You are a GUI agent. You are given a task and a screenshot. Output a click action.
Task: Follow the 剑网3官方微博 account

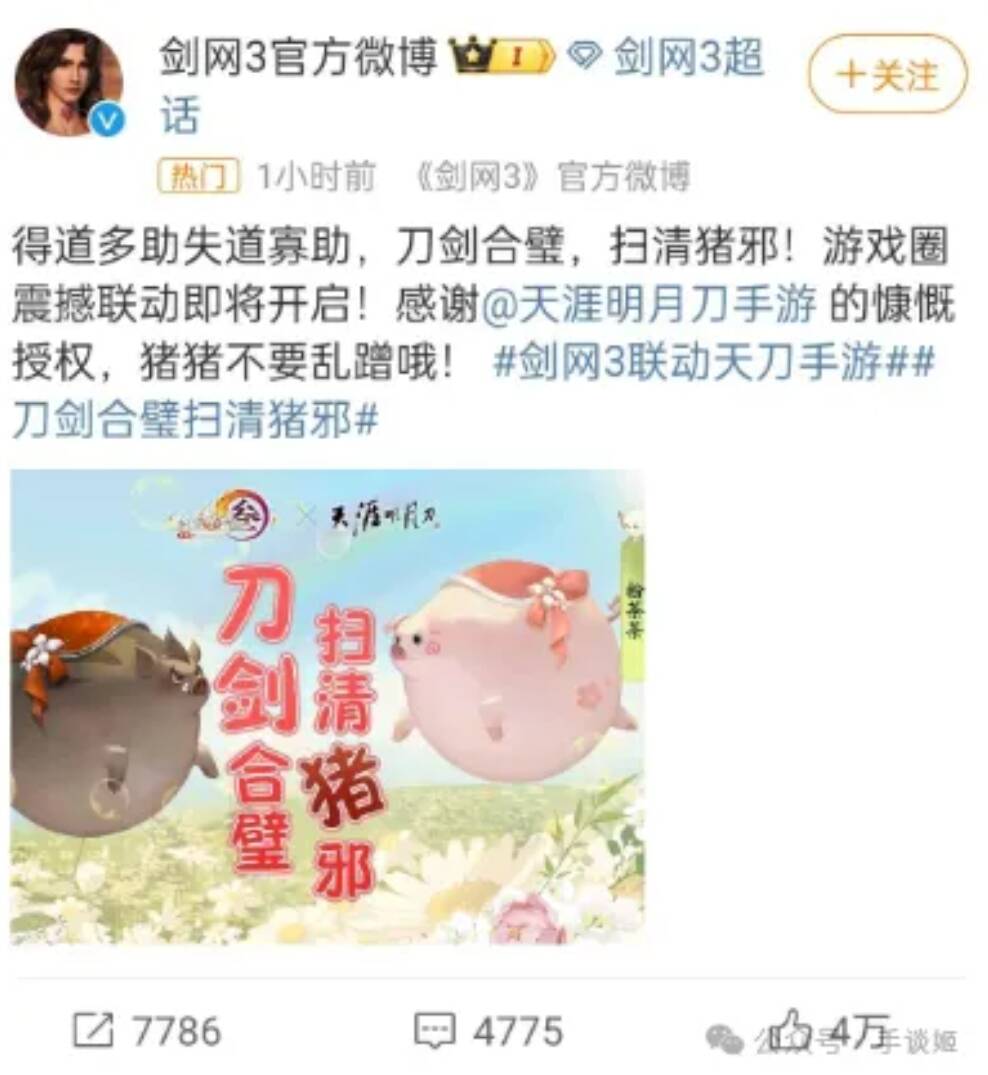[x=887, y=74]
